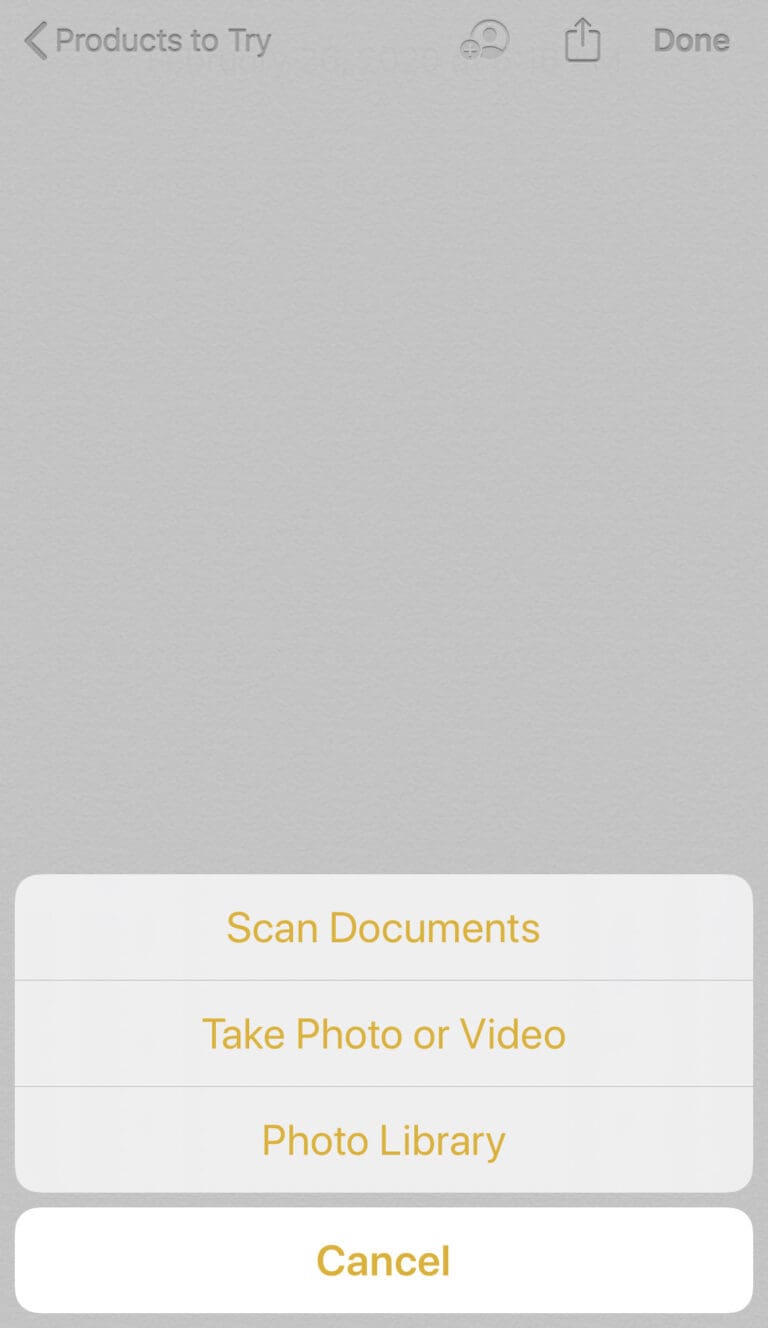Open collaboration options via person icon
The height and width of the screenshot is (1328, 768).
484,40
